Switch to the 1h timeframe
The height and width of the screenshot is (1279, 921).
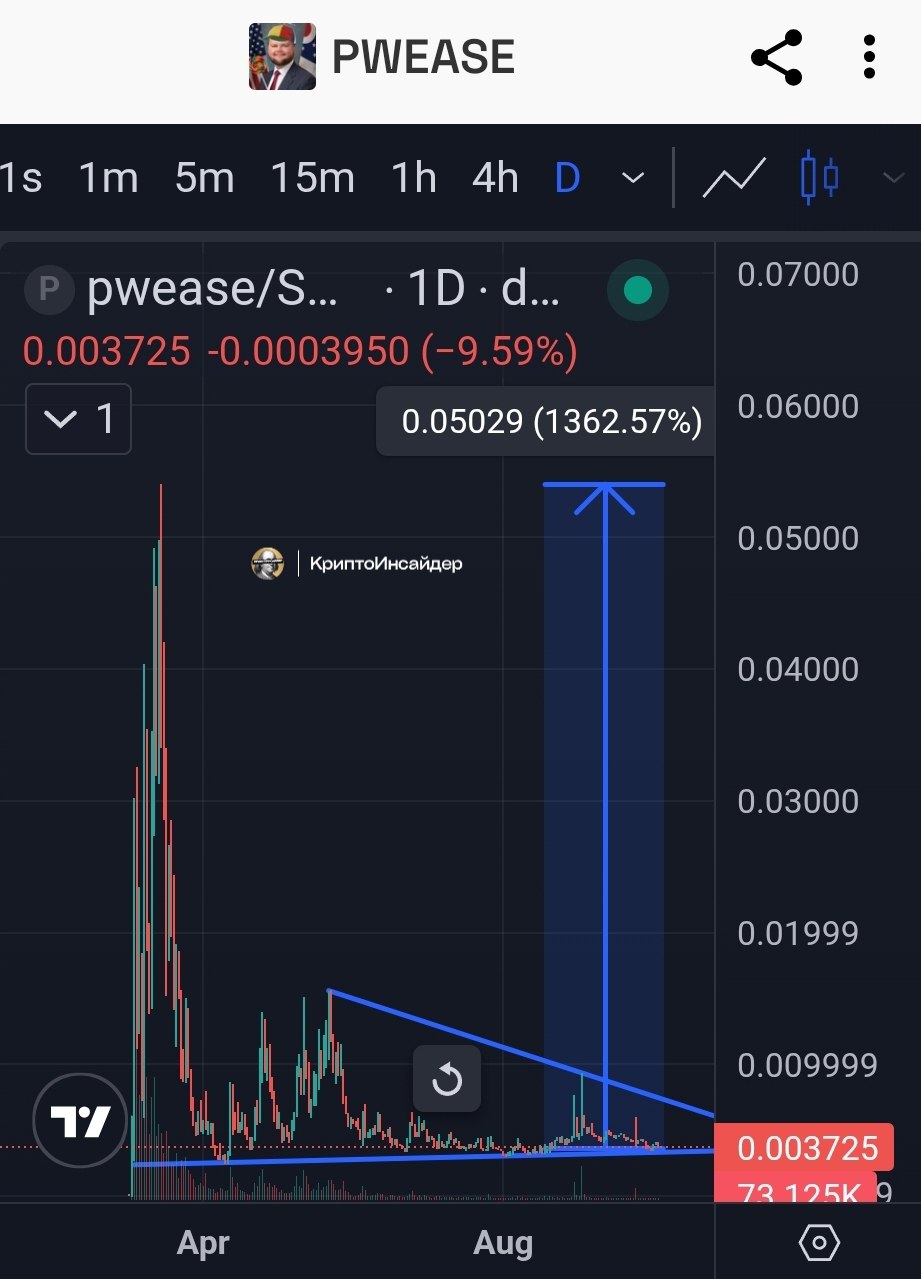tap(413, 179)
